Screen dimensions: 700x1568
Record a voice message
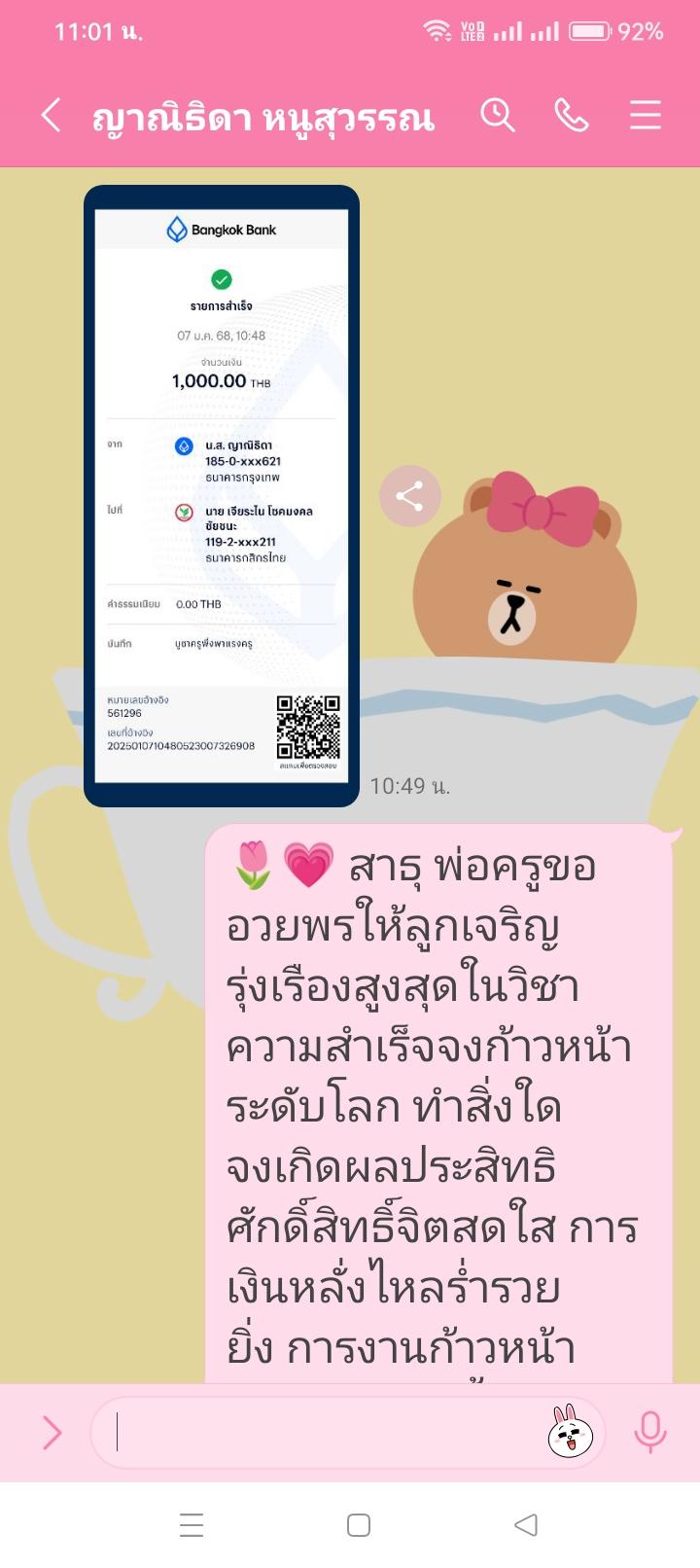click(649, 1432)
